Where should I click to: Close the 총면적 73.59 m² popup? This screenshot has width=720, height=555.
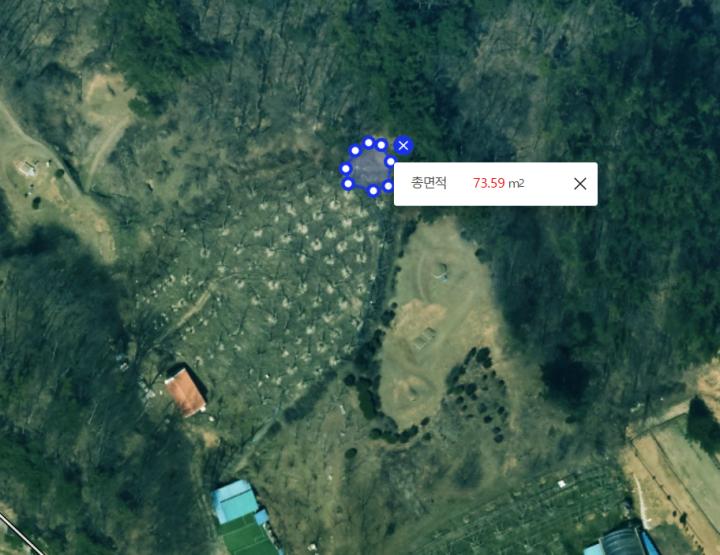(580, 183)
